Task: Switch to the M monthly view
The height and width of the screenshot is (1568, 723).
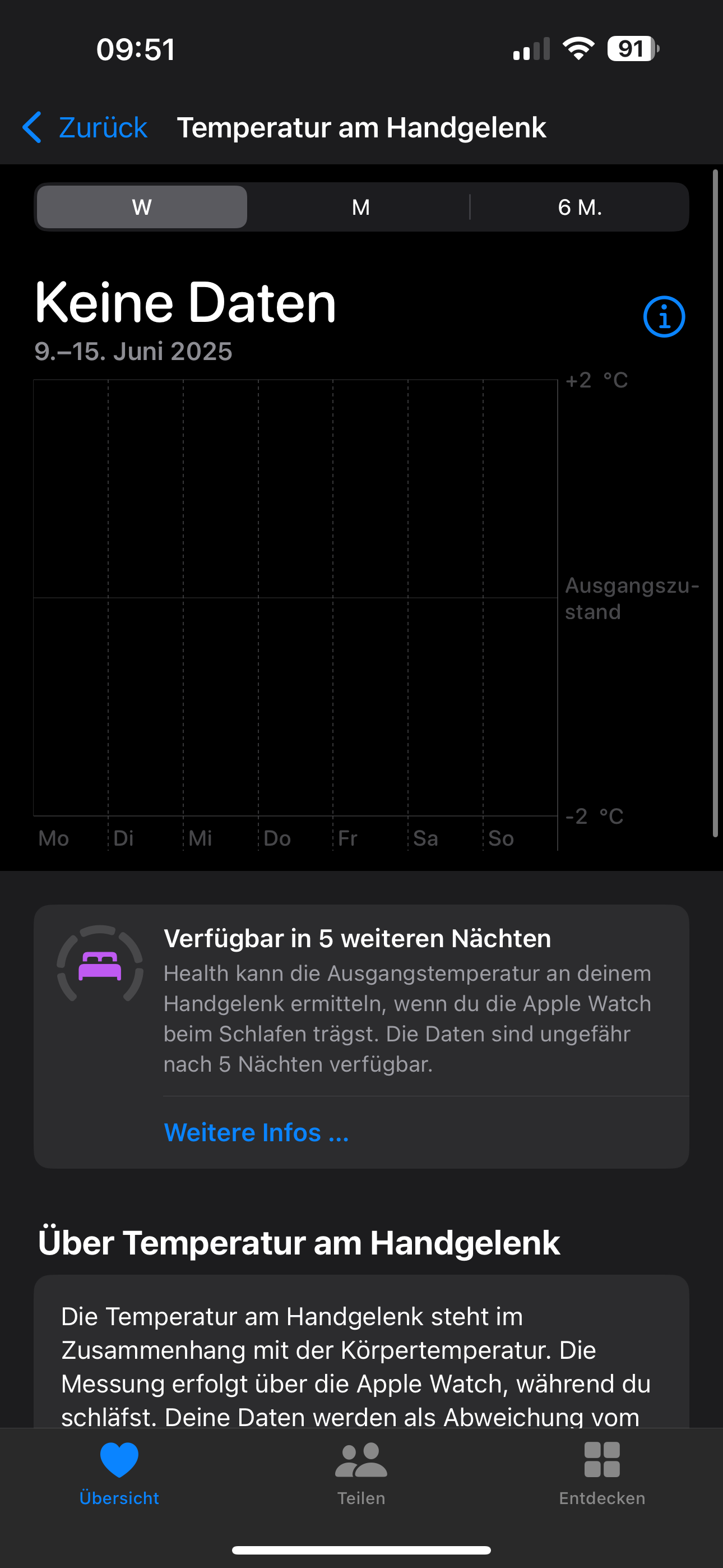Action: pos(360,207)
